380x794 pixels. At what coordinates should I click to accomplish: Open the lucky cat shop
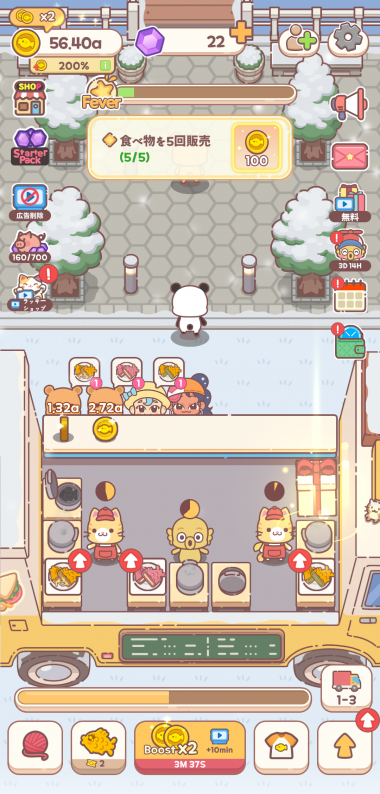point(30,292)
